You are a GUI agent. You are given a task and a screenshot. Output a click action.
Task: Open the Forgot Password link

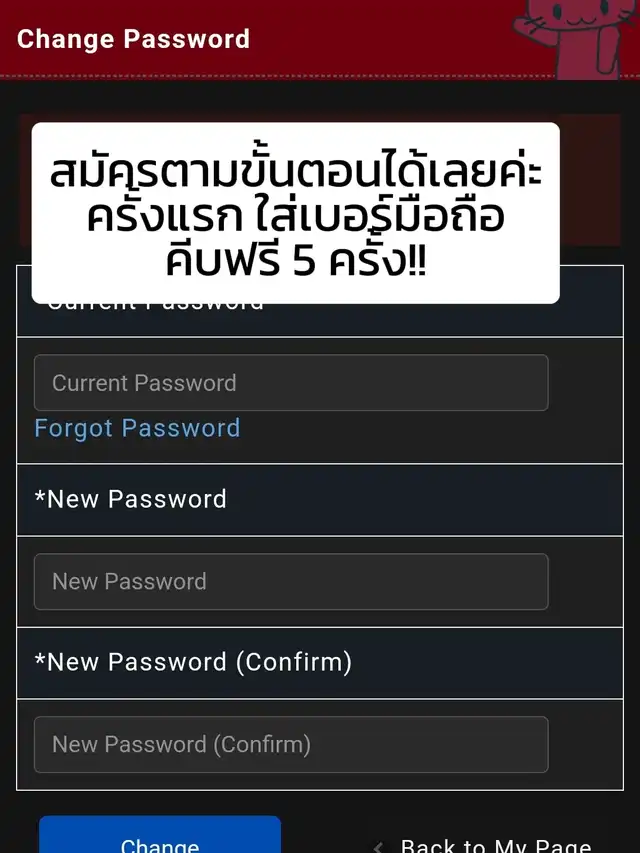137,428
